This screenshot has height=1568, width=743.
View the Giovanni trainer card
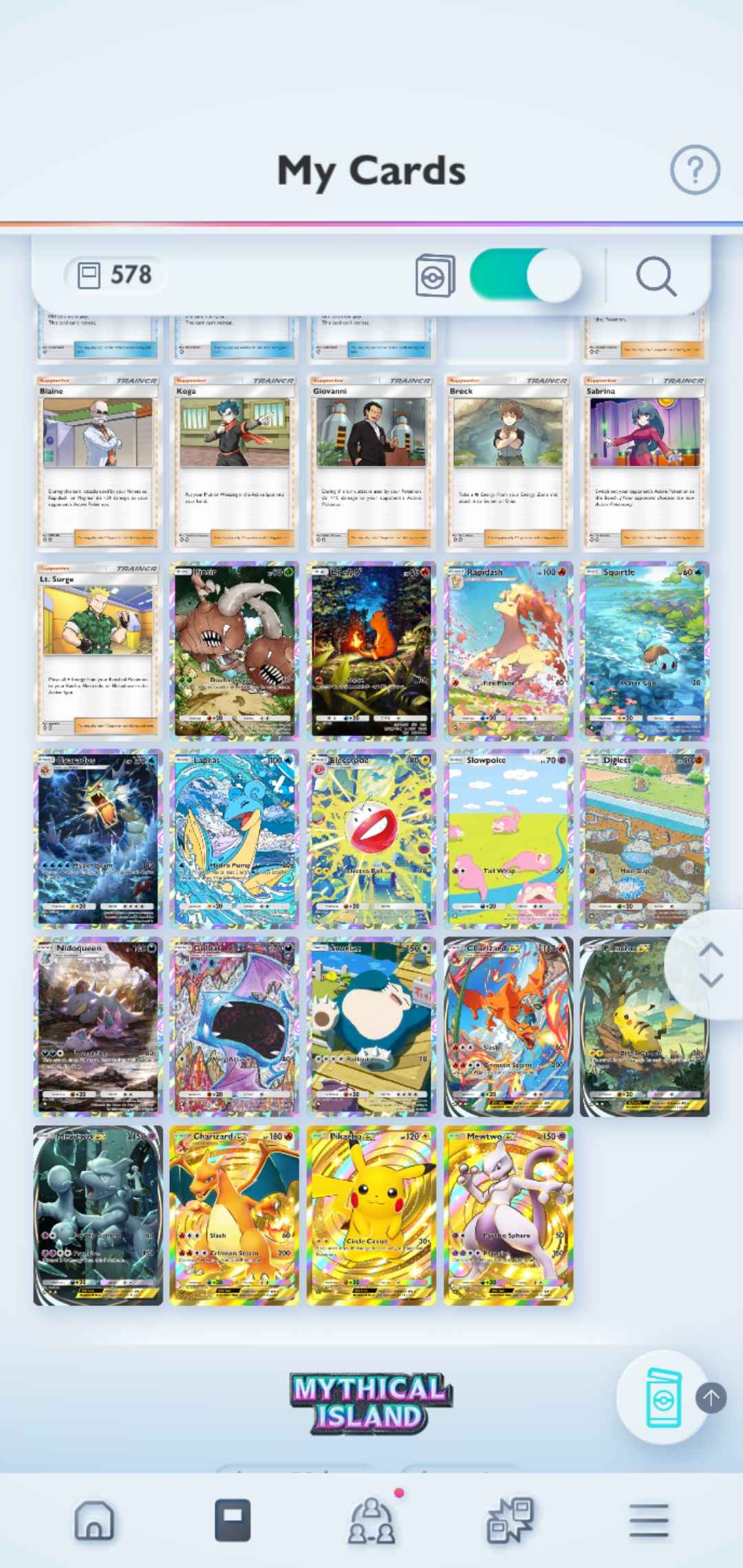pyautogui.click(x=371, y=462)
